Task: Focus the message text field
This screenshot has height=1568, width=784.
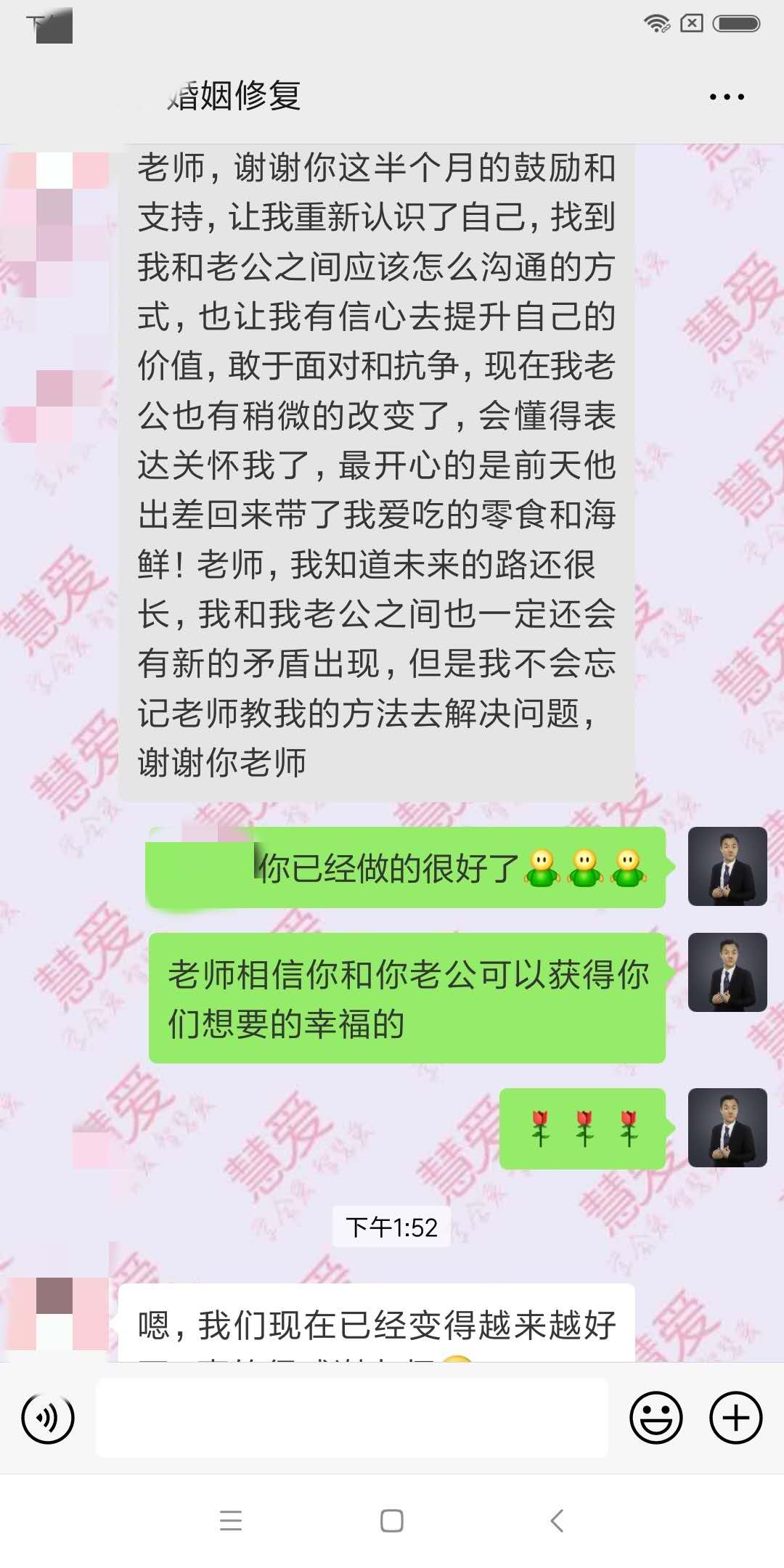Action: click(x=352, y=1418)
